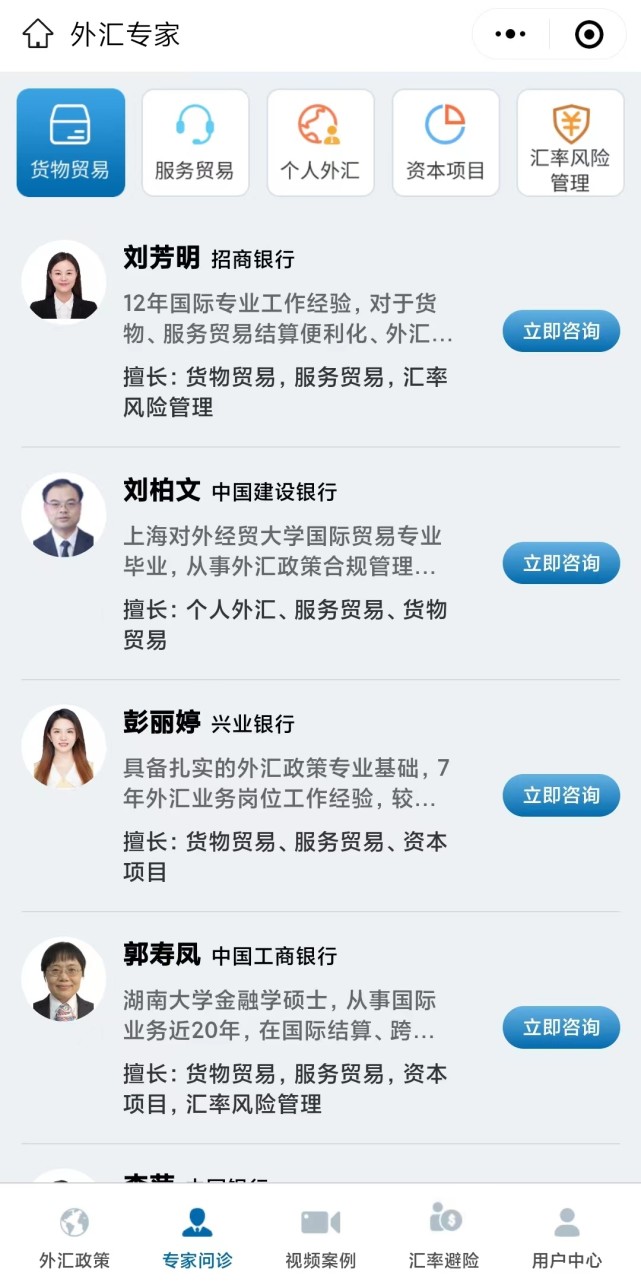Tap 立即咨询 for 刘柏文
Image resolution: width=641 pixels, height=1285 pixels.
[561, 563]
